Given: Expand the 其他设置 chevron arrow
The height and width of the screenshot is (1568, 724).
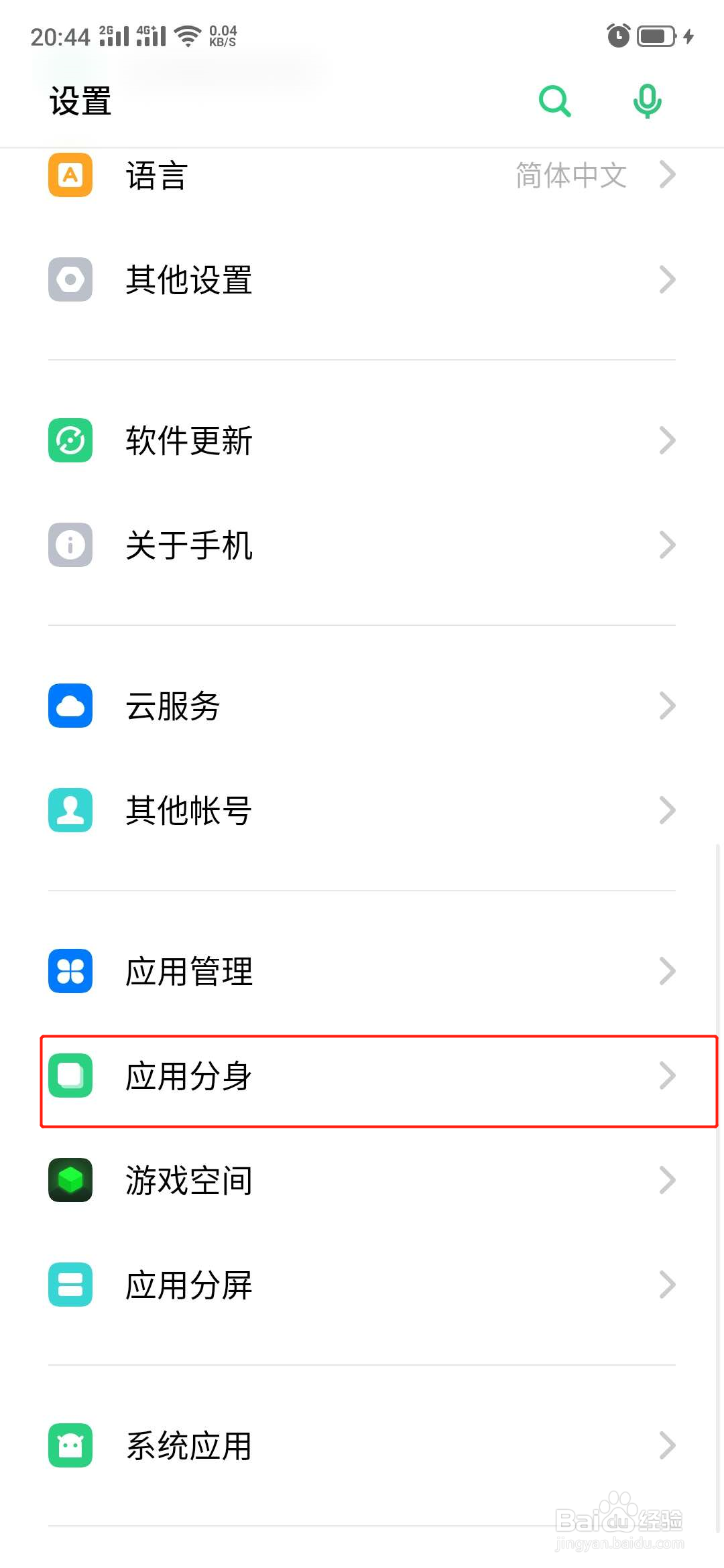Looking at the screenshot, I should click(666, 280).
